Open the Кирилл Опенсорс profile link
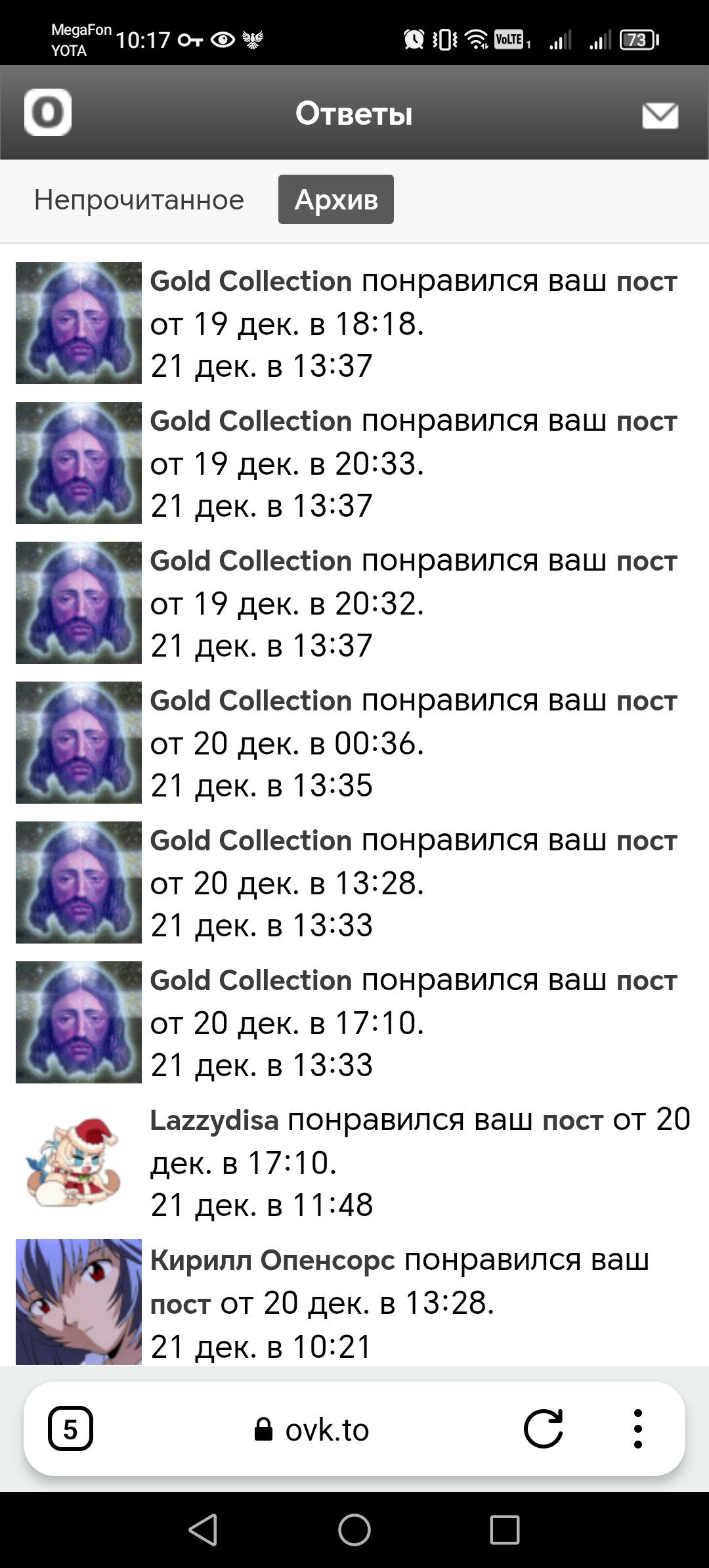The width and height of the screenshot is (709, 1568). pos(272,1261)
